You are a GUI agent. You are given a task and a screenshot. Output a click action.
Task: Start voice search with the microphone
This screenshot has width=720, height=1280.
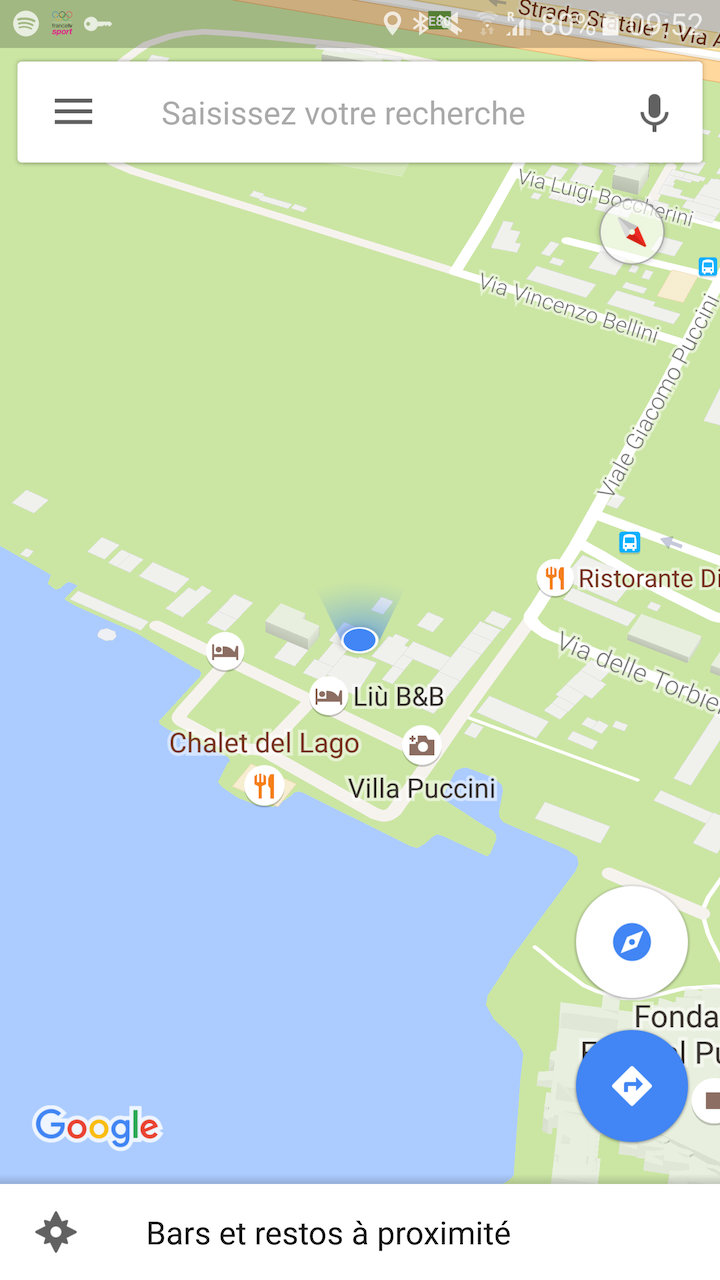(655, 111)
